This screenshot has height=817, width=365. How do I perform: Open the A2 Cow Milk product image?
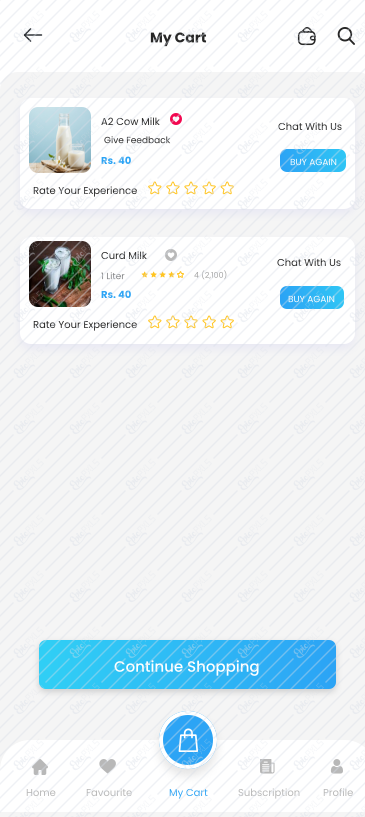coord(60,140)
